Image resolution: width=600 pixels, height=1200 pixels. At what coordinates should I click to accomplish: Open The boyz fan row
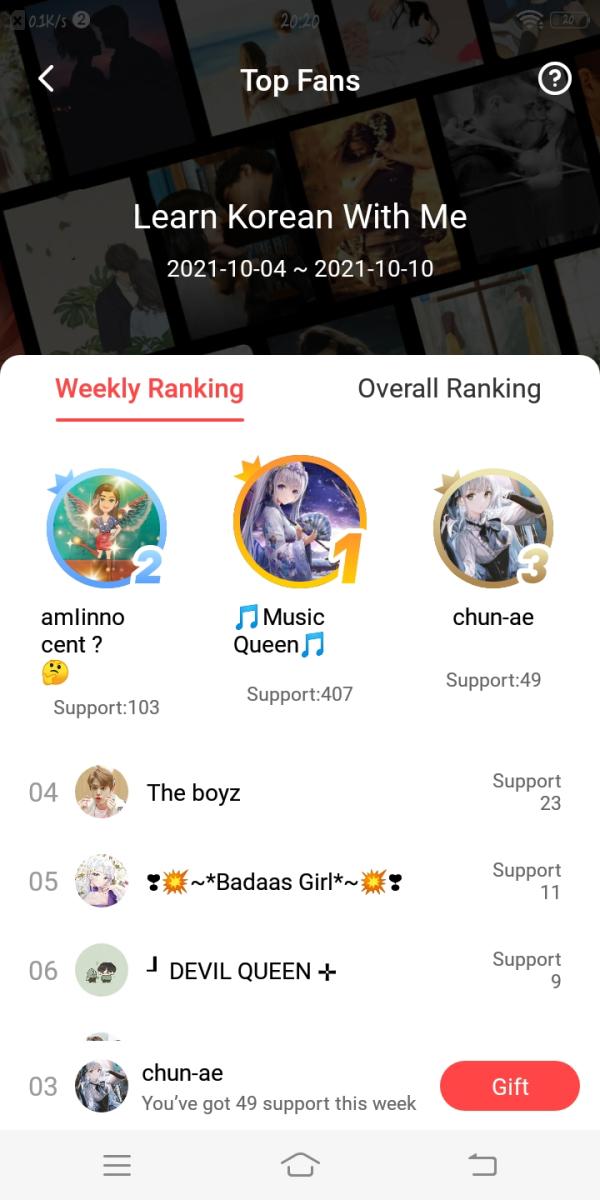tap(300, 793)
